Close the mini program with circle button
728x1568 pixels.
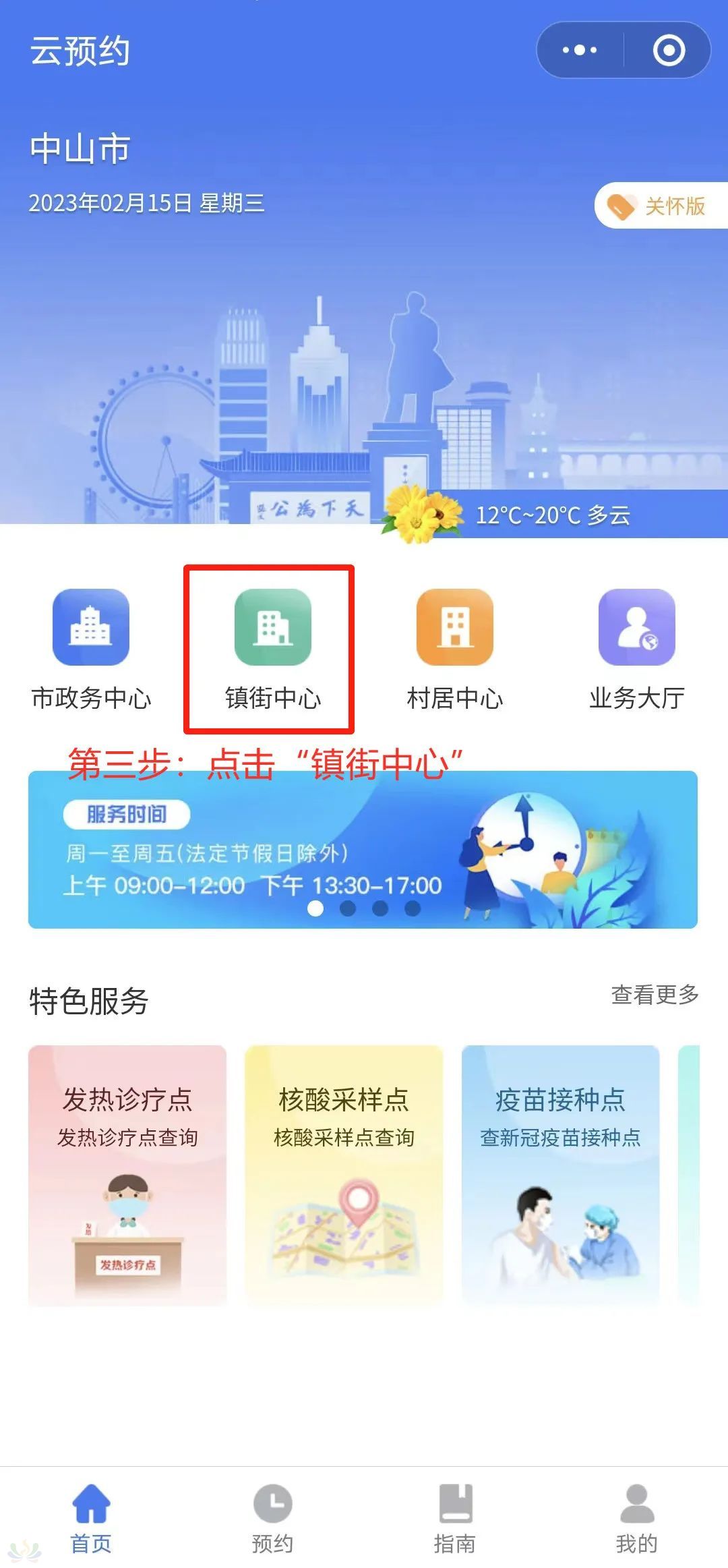tap(669, 50)
